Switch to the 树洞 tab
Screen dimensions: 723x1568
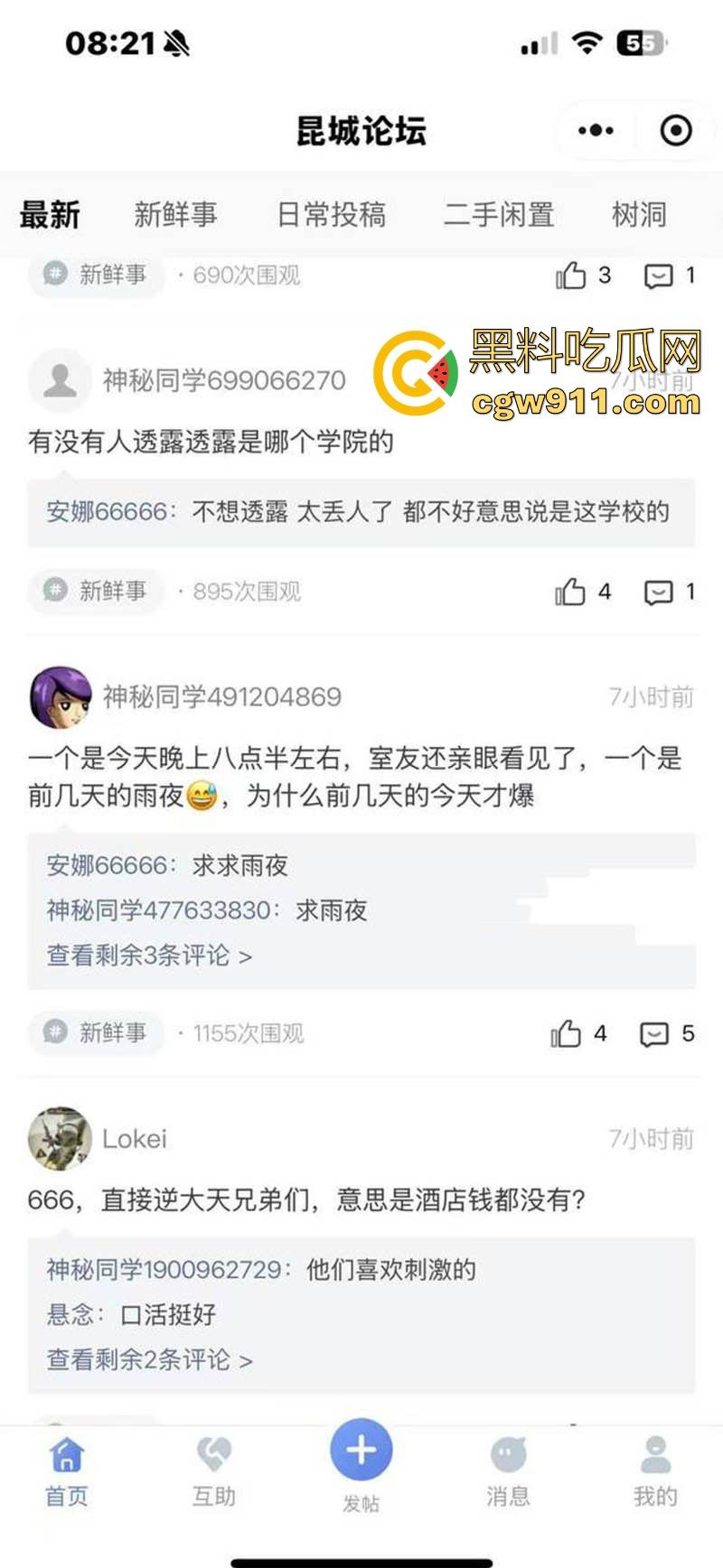point(639,214)
